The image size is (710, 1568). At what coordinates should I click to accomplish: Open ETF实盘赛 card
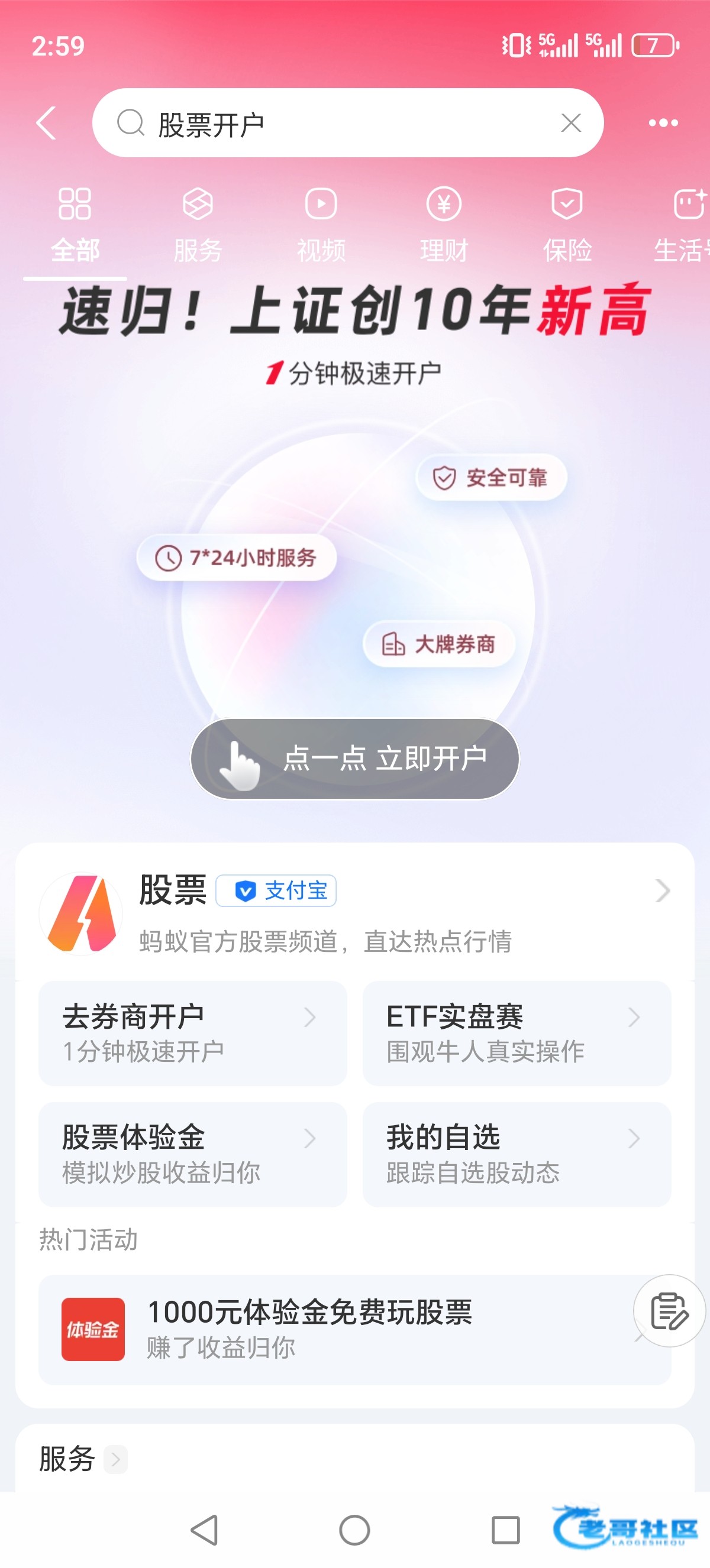tap(517, 1032)
